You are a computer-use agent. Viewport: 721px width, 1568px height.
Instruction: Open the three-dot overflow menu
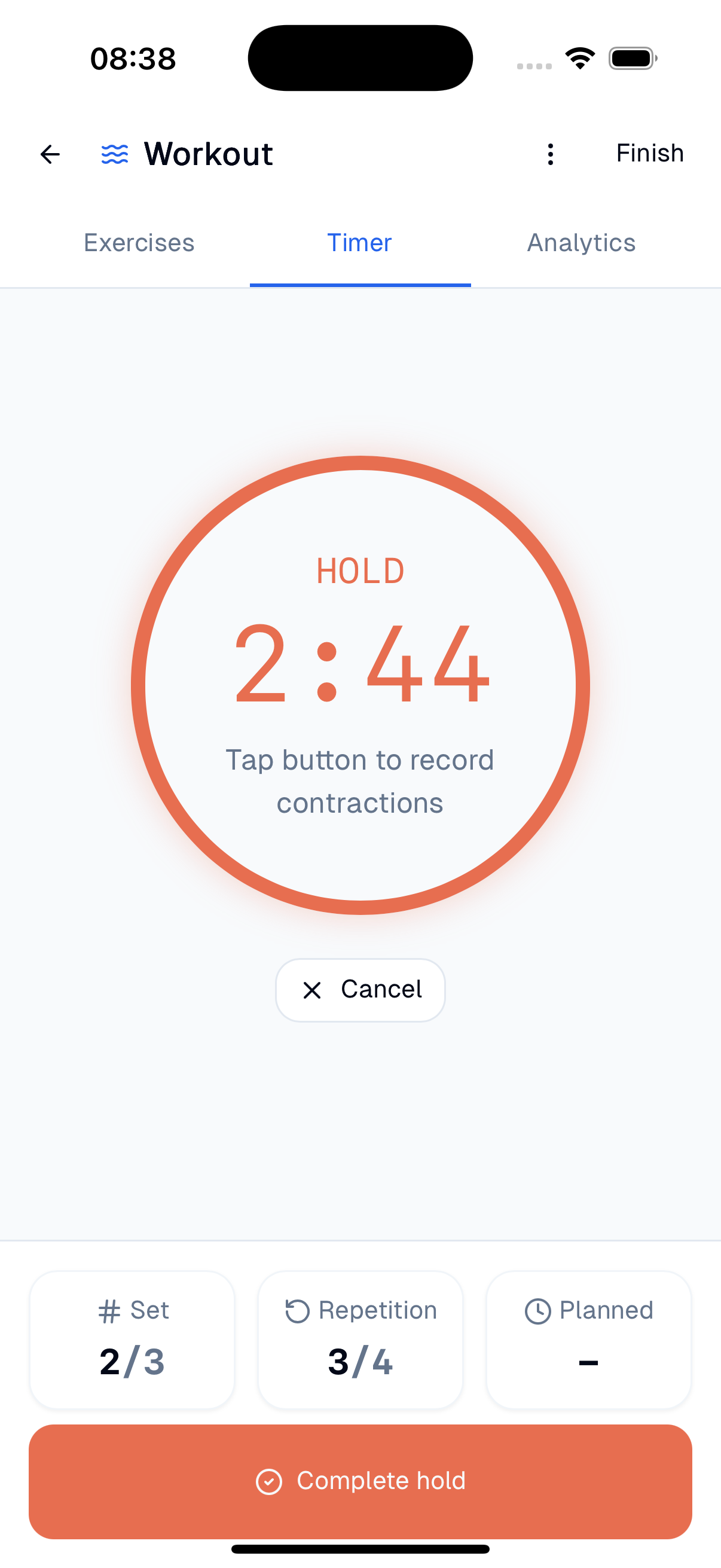coord(550,154)
